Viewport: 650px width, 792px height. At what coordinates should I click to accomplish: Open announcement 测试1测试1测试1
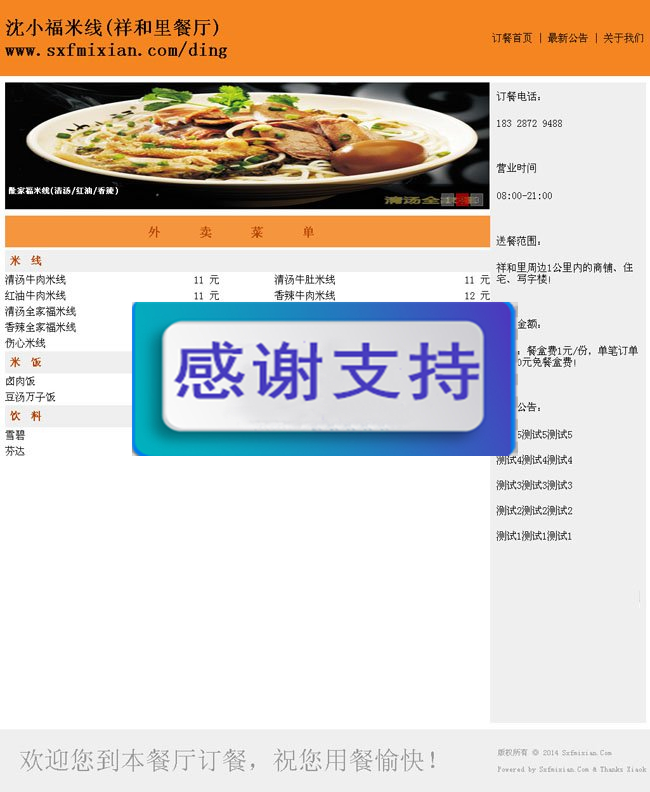(534, 536)
